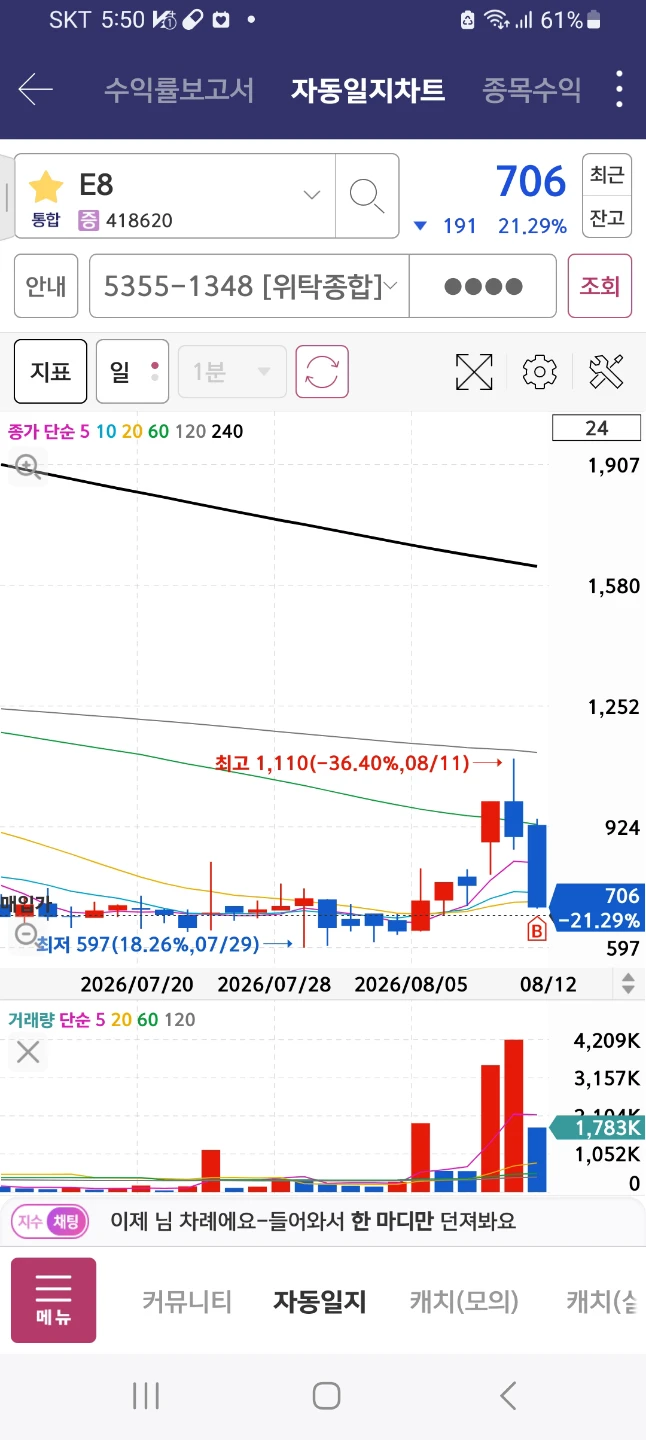Tap the 최근 button
Viewport: 646px width, 1440px height.
coord(607,175)
